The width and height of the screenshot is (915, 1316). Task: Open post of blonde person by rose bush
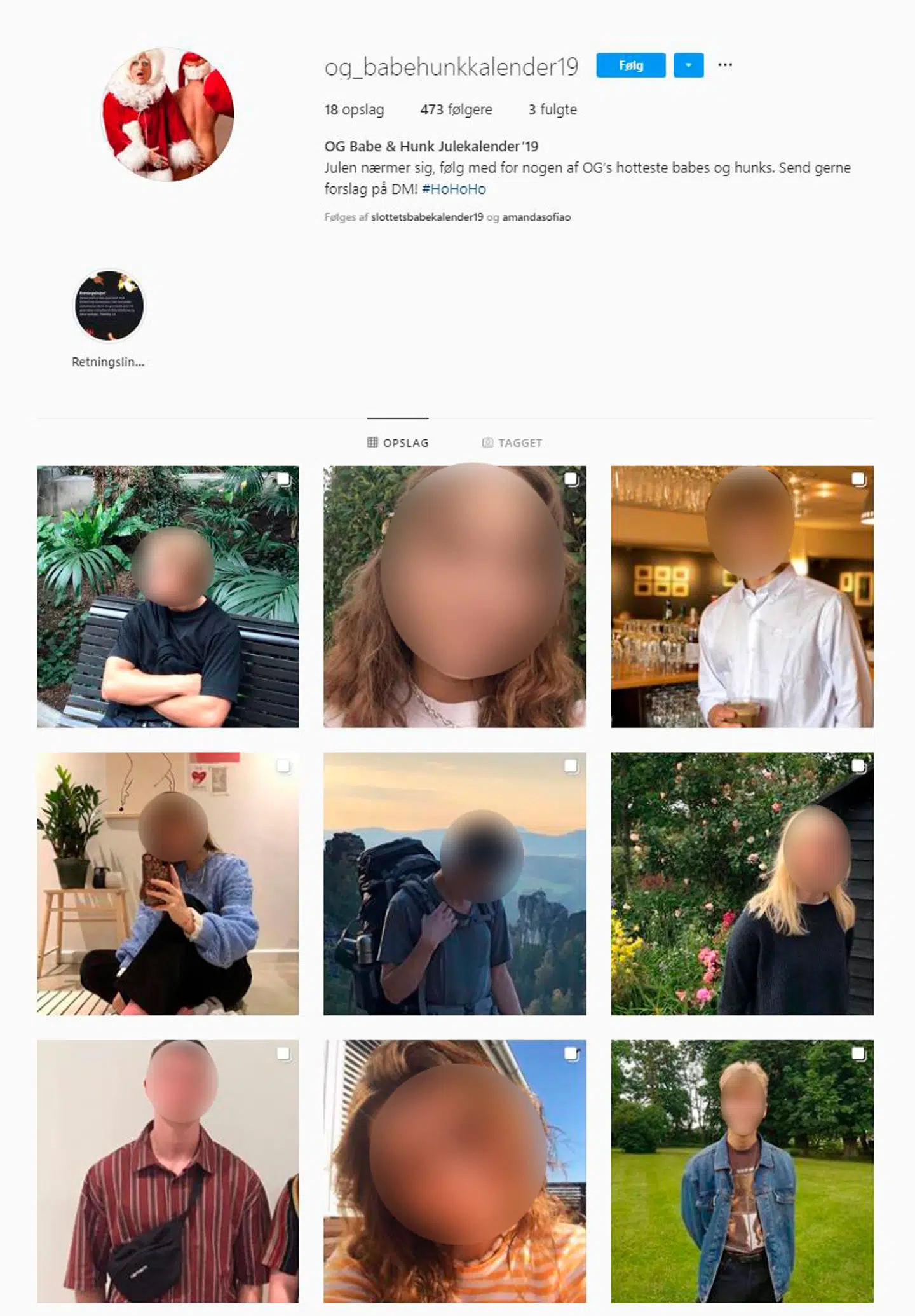coord(742,884)
